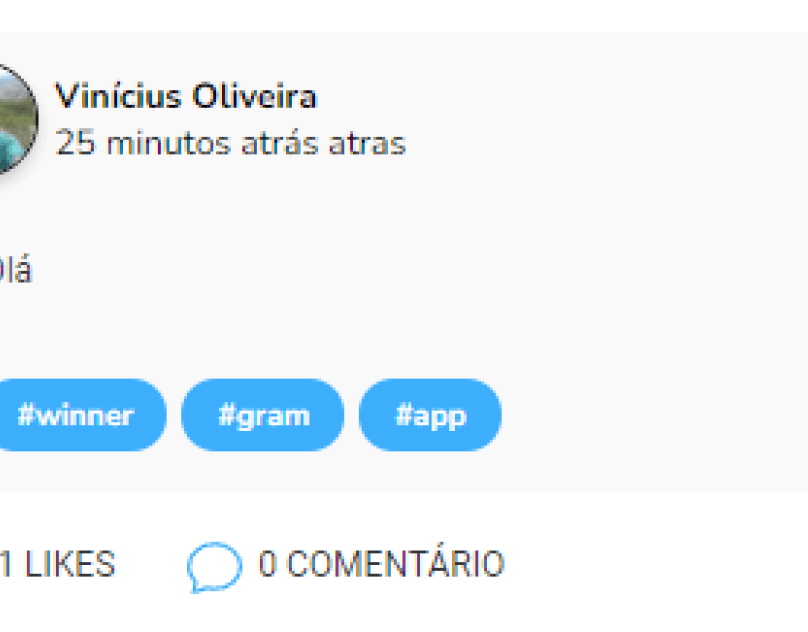Image resolution: width=808 pixels, height=632 pixels.
Task: Tap the 1 LIKES button
Action: [x=57, y=565]
